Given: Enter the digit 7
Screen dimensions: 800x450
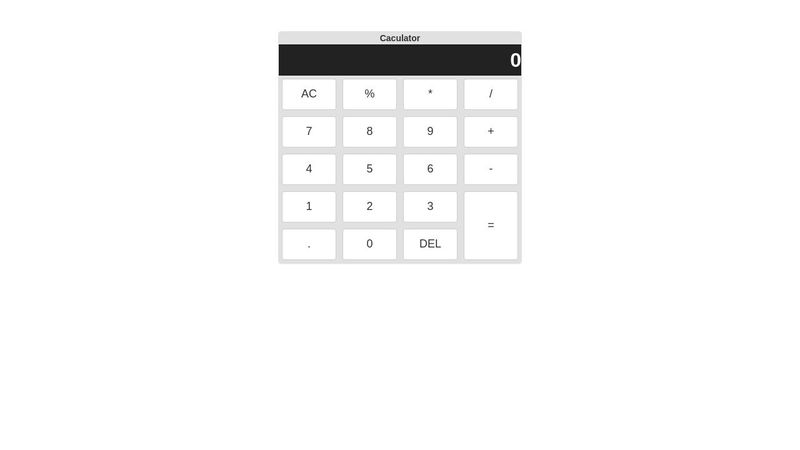Looking at the screenshot, I should (x=309, y=131).
